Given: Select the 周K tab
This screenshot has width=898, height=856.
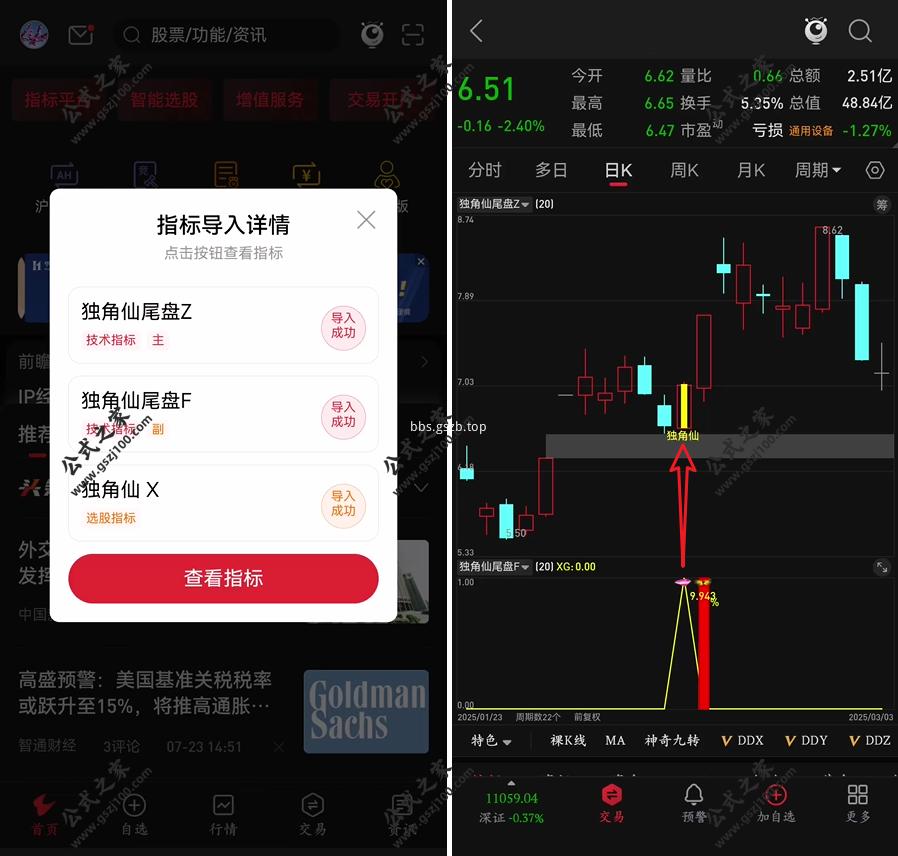Looking at the screenshot, I should (x=684, y=170).
